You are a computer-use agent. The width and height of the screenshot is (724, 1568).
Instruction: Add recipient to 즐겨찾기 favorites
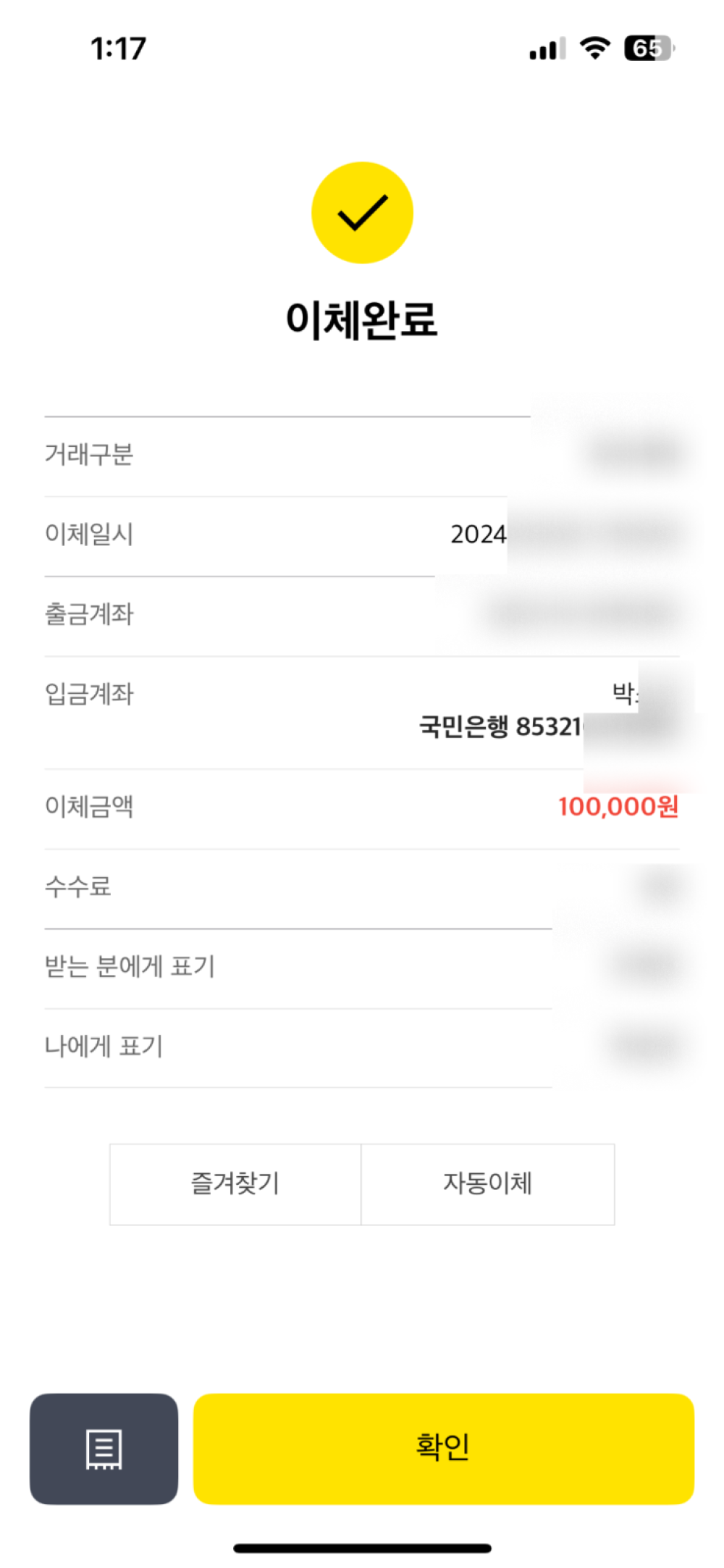pyautogui.click(x=235, y=1184)
